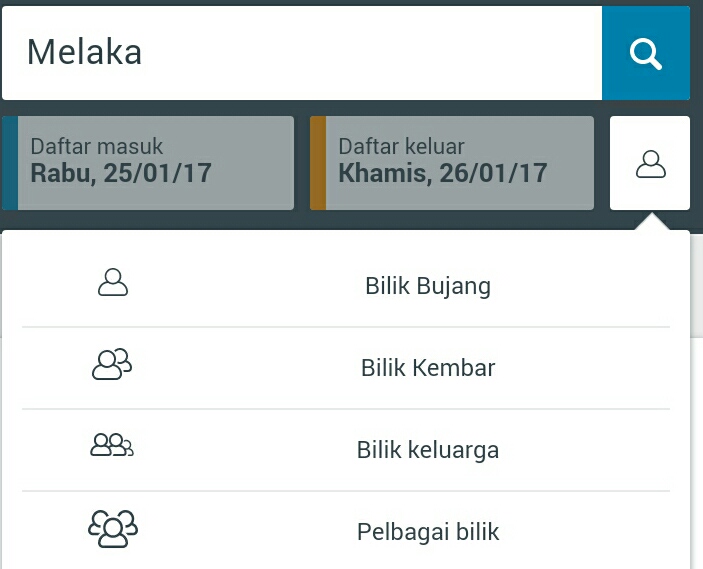Screen dimensions: 703x569
Task: Open the Daftar masuk date picker
Action: point(150,163)
